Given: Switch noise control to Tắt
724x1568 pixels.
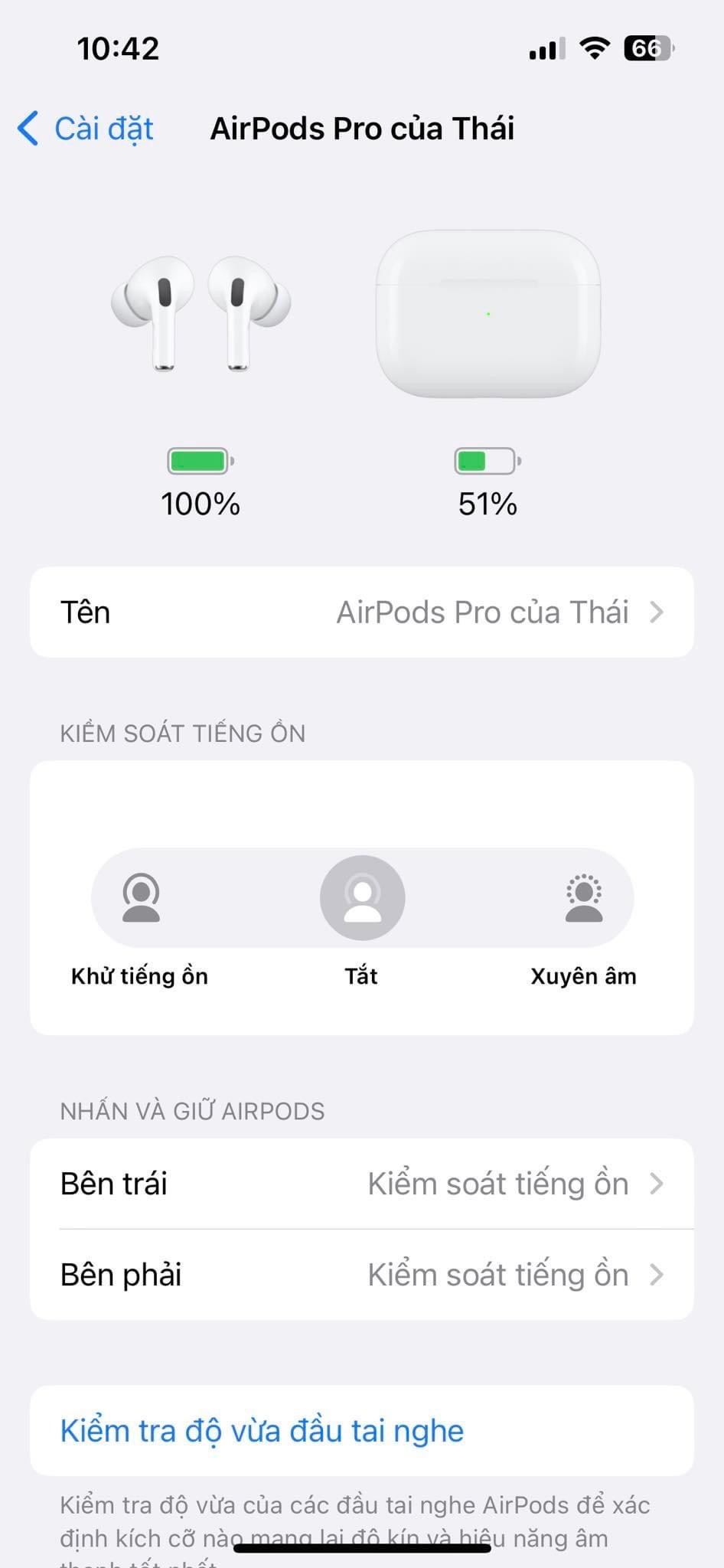Looking at the screenshot, I should tap(362, 897).
